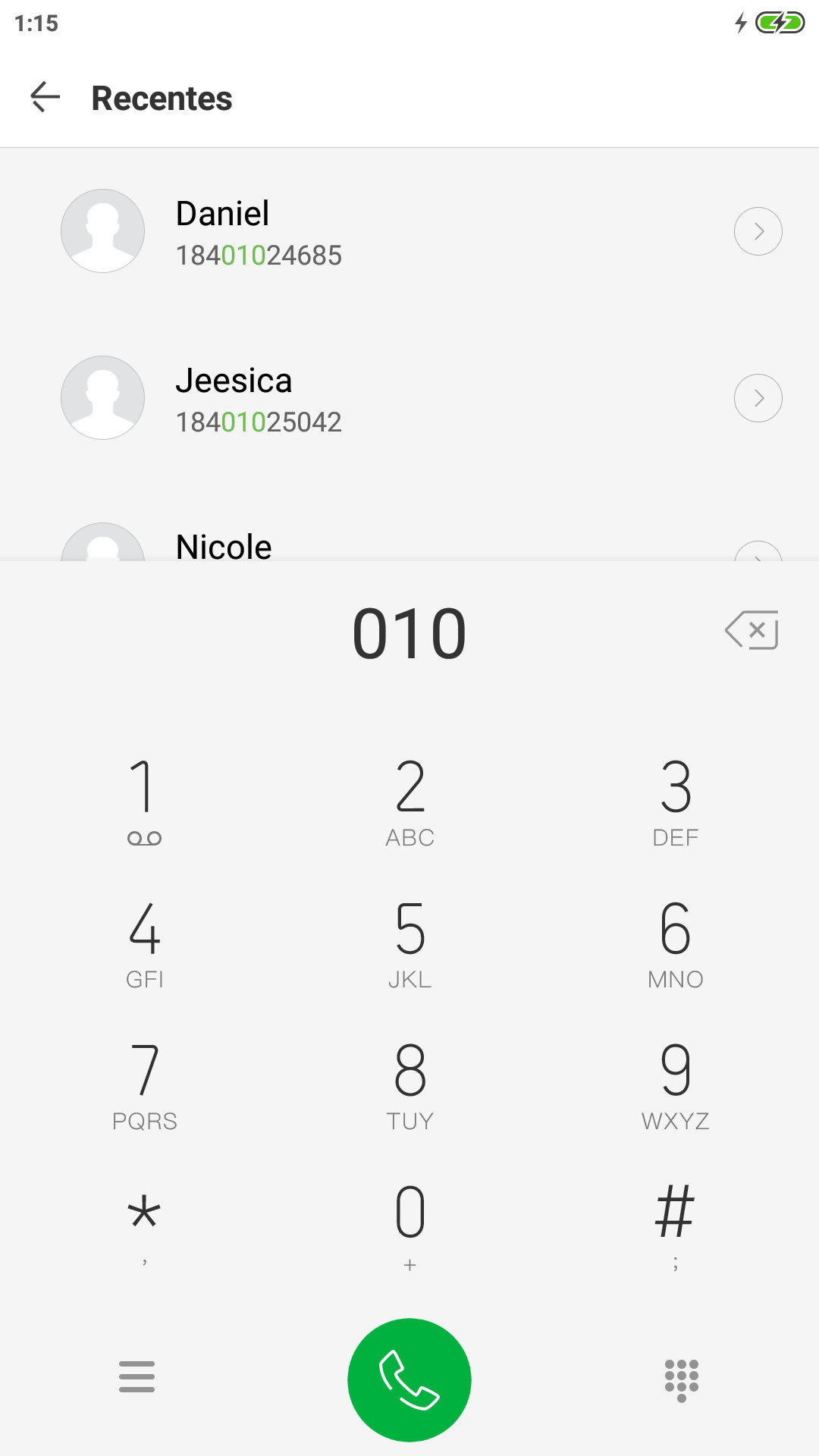Screen dimensions: 819x1456
Task: Dial digit 0 on the keypad
Action: tap(409, 1227)
